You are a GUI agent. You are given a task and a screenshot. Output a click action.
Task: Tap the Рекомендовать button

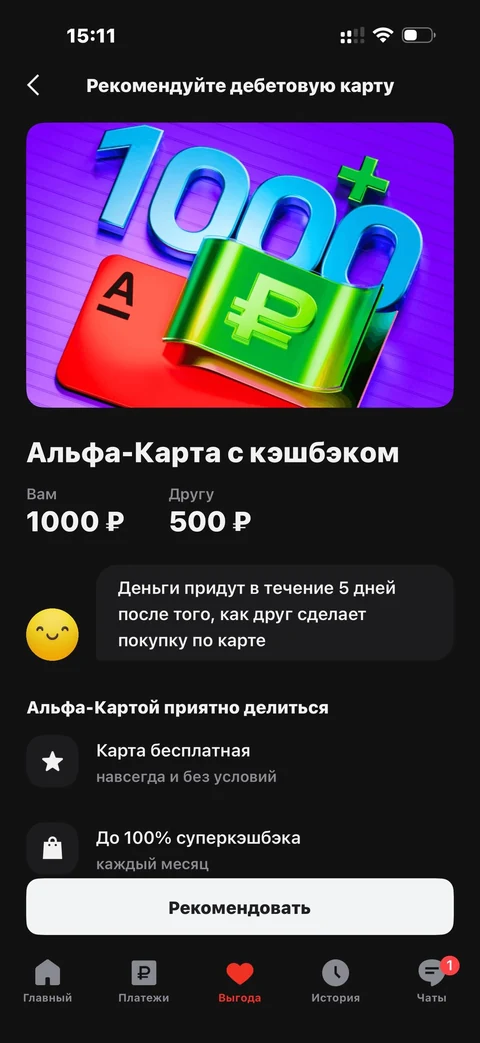coord(240,907)
